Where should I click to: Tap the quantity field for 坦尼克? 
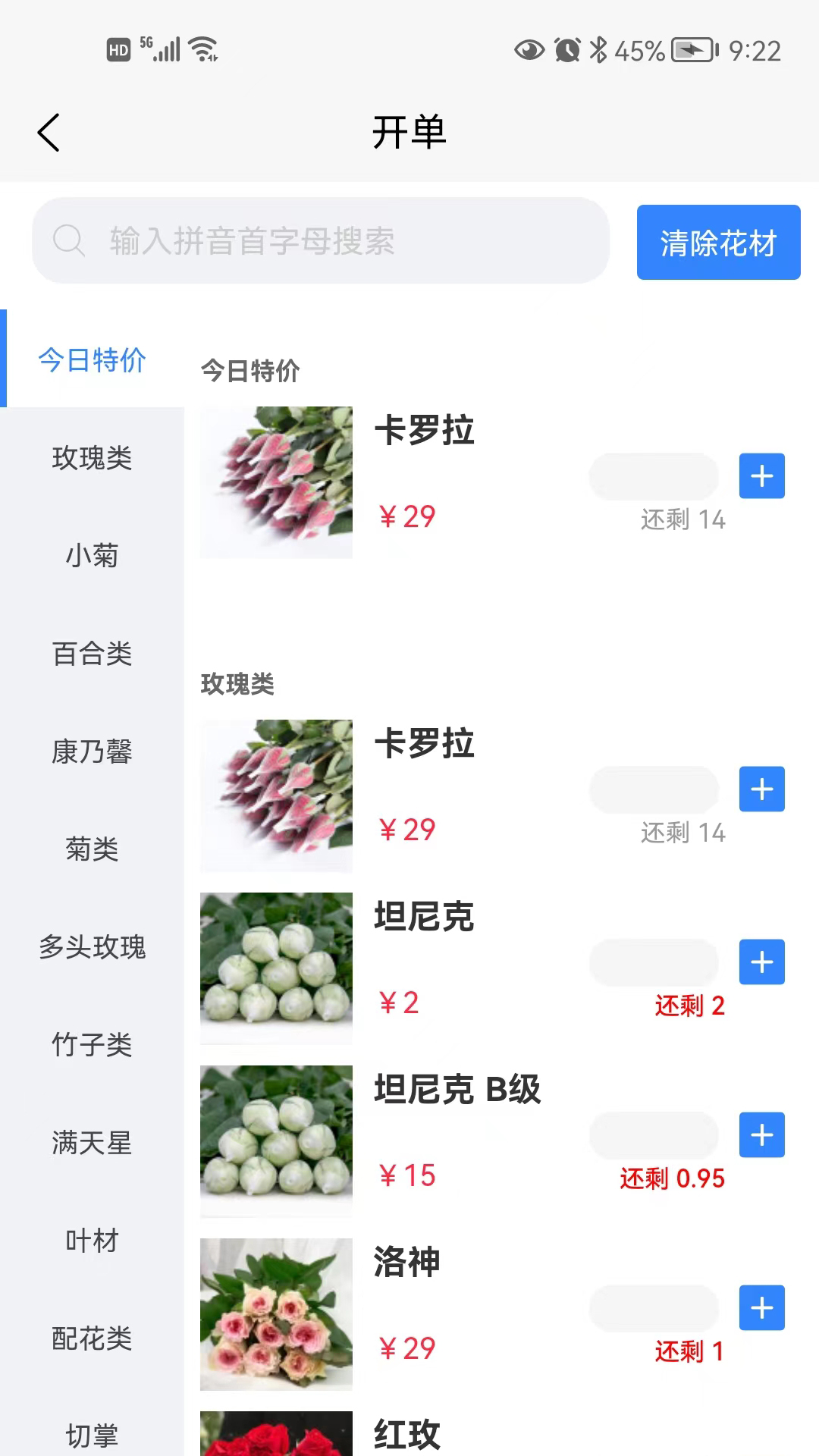tap(653, 962)
